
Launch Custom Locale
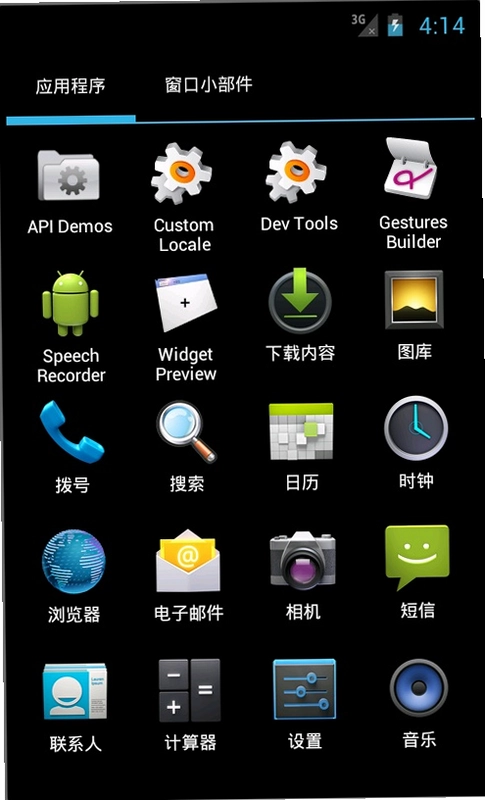click(184, 198)
